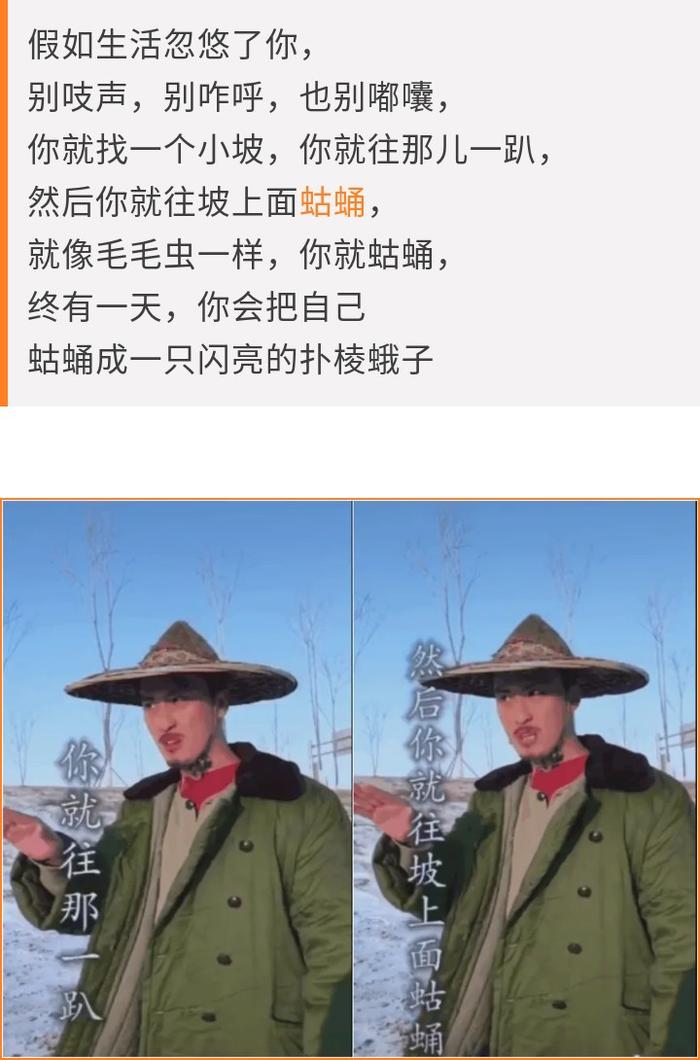Open the straw-hat man meme image
Viewport: 700px width, 1060px height.
pos(350,778)
